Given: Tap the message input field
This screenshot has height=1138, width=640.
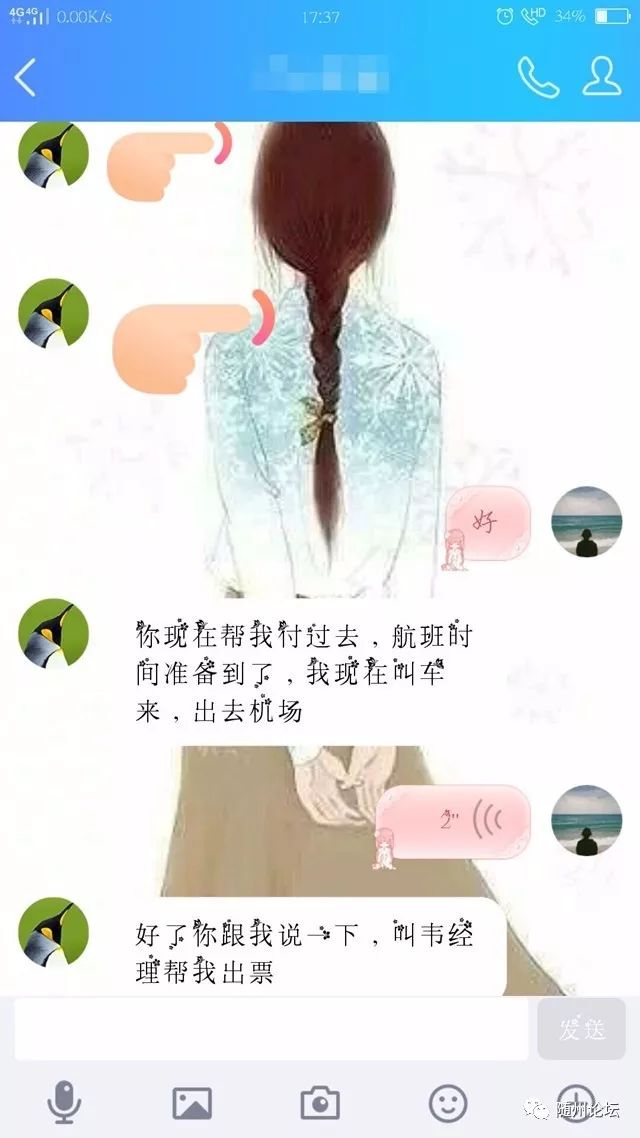Looking at the screenshot, I should [271, 1029].
